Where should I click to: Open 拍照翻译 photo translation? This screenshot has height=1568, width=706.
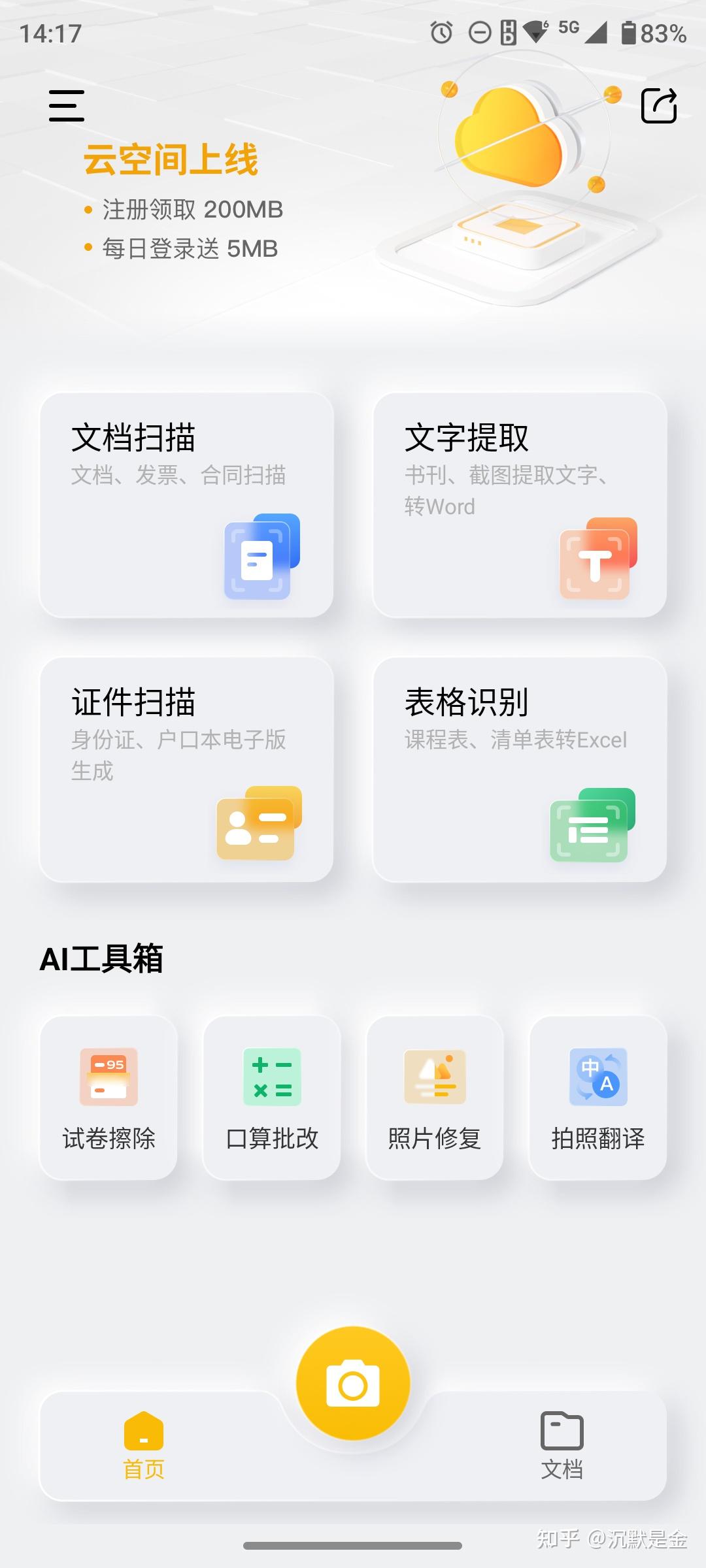coord(598,1098)
